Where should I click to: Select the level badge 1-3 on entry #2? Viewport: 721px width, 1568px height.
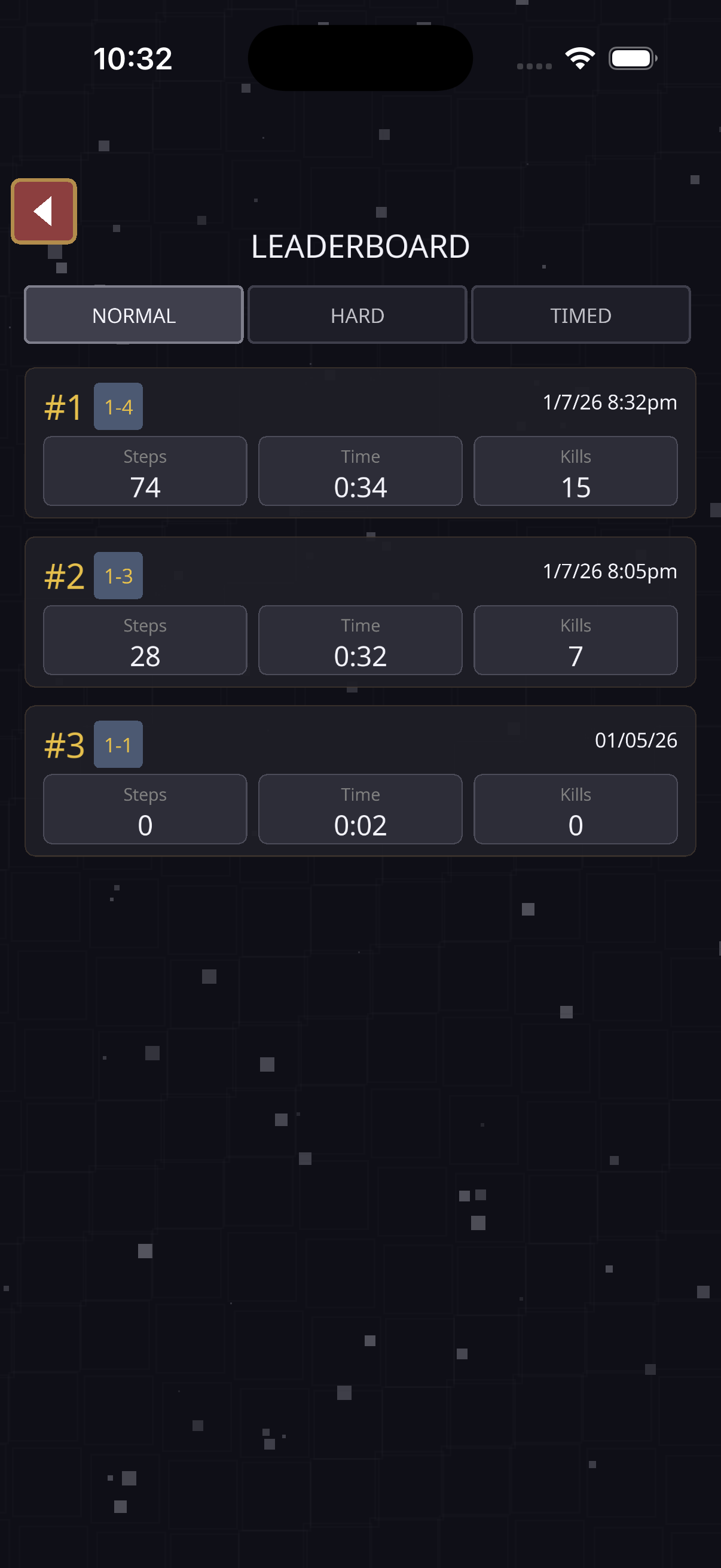pos(117,576)
